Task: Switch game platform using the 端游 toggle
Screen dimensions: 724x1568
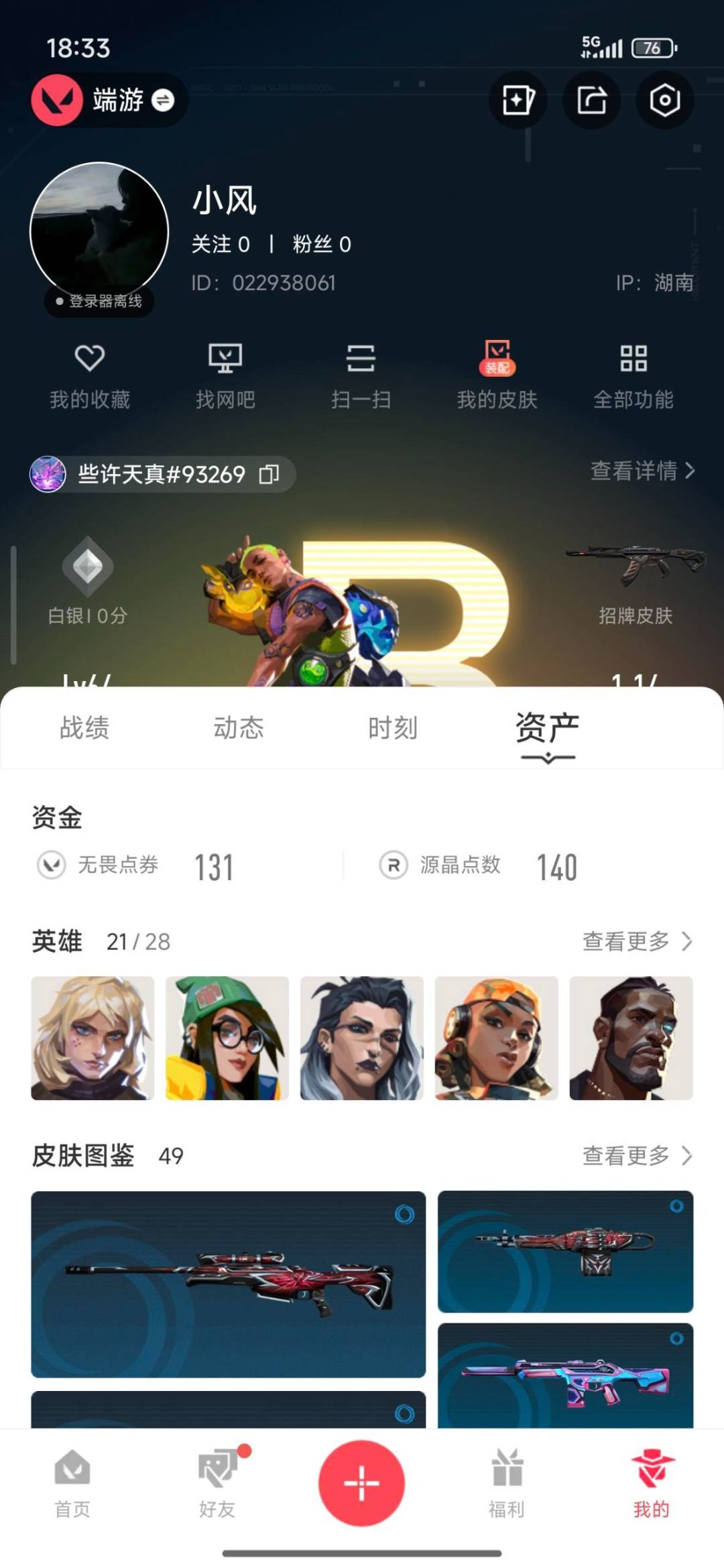Action: (x=107, y=99)
